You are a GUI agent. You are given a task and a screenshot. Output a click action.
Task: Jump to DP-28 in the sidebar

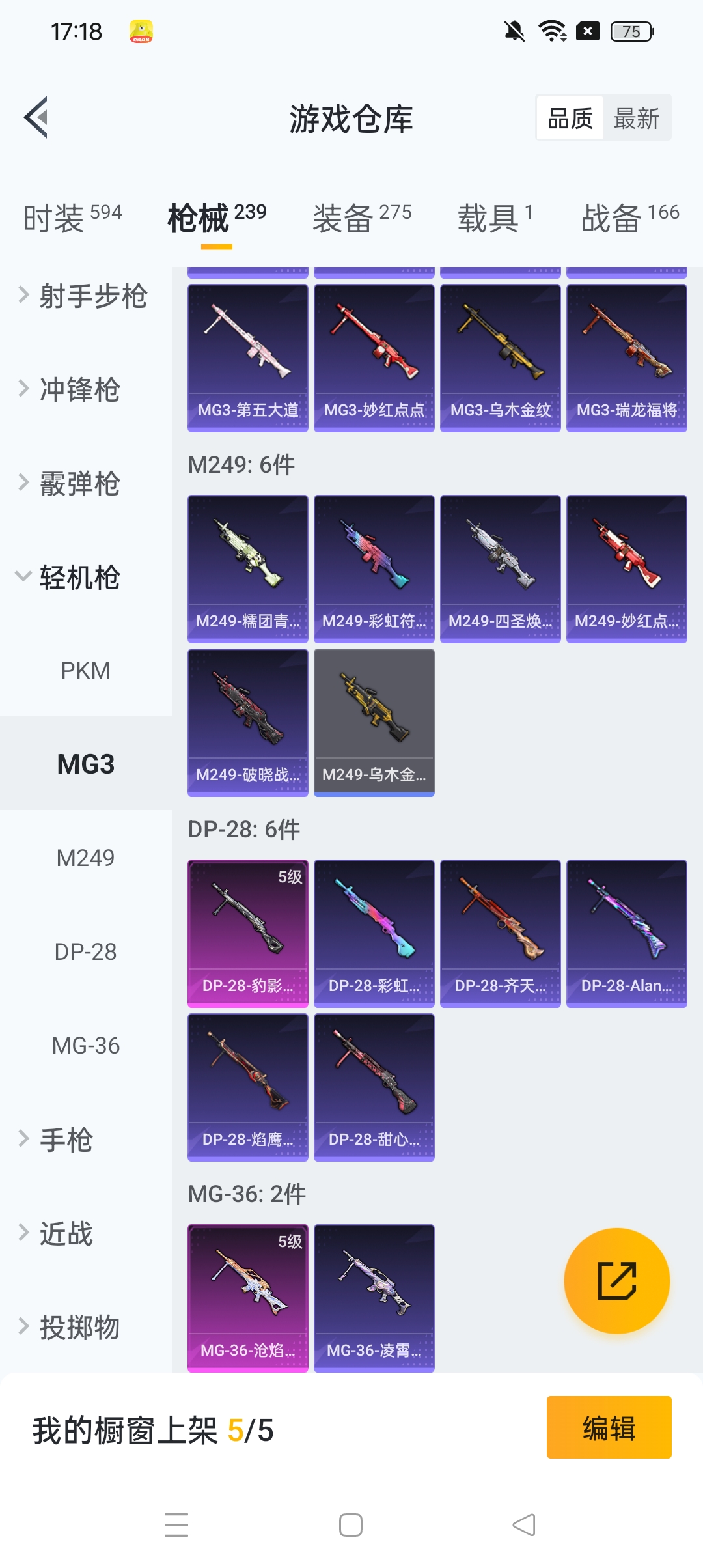click(x=85, y=952)
